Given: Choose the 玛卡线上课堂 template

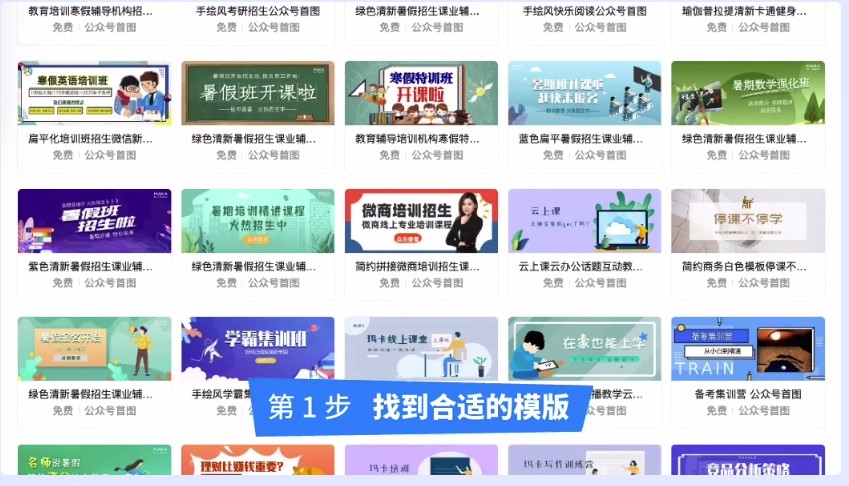Looking at the screenshot, I should coord(421,347).
